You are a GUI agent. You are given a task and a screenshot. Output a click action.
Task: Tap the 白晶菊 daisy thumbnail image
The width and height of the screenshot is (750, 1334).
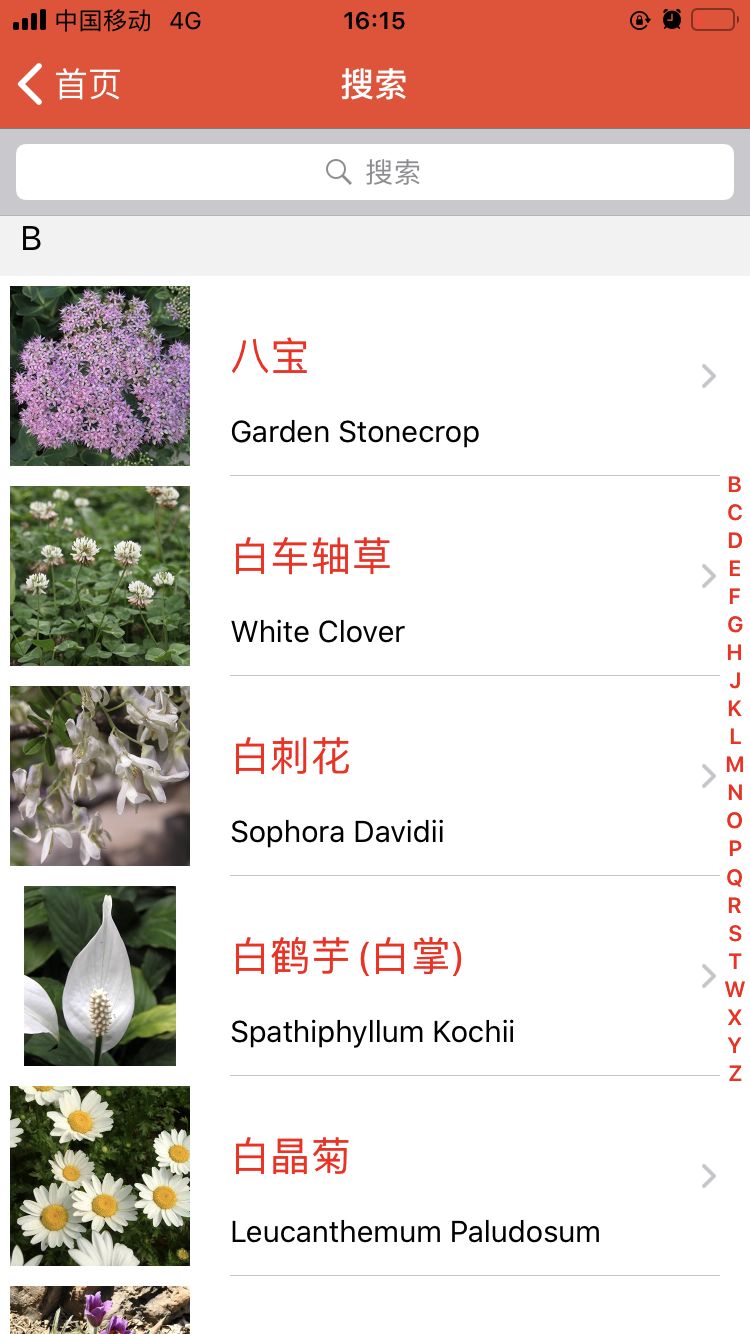(x=99, y=1176)
